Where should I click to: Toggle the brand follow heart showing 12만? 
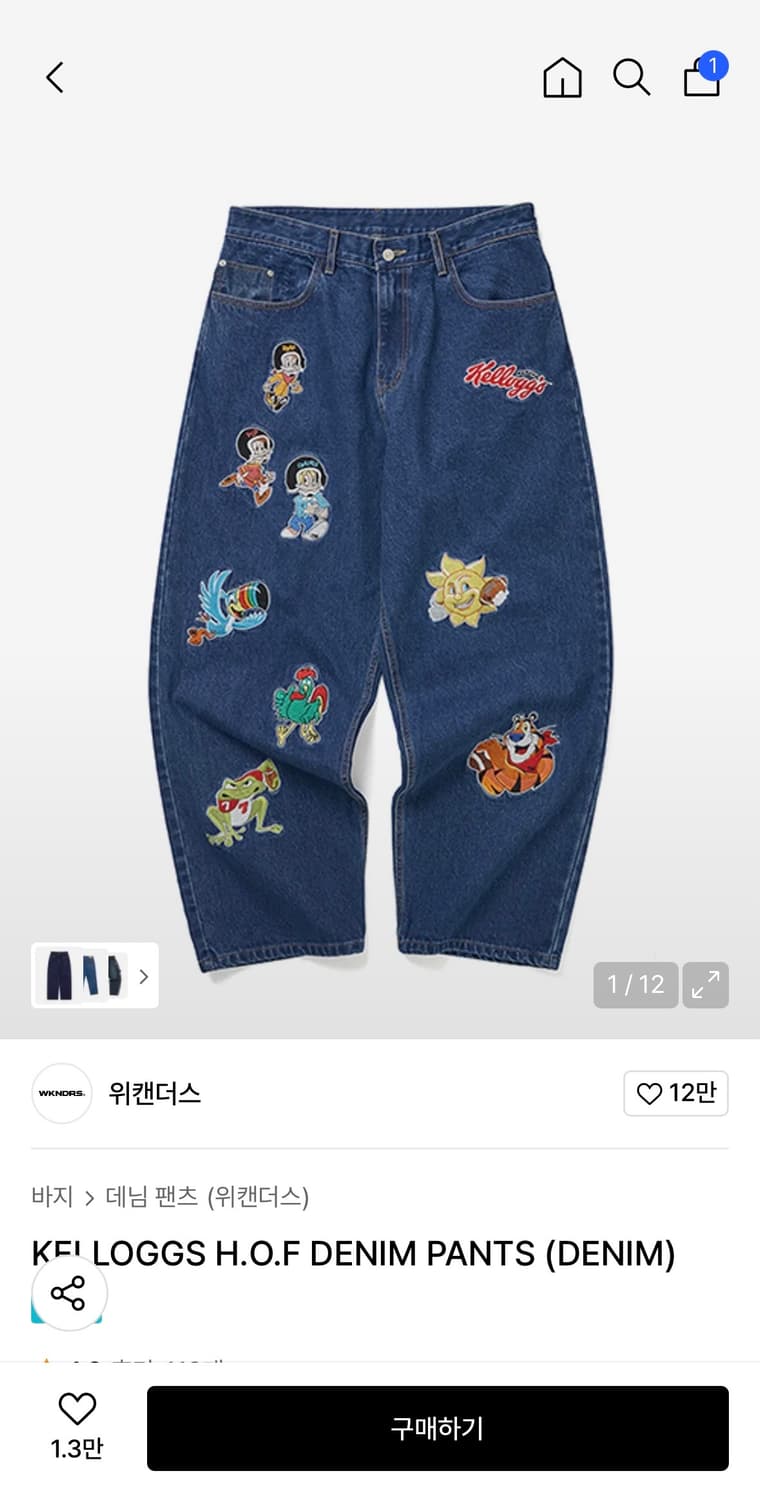click(676, 1093)
